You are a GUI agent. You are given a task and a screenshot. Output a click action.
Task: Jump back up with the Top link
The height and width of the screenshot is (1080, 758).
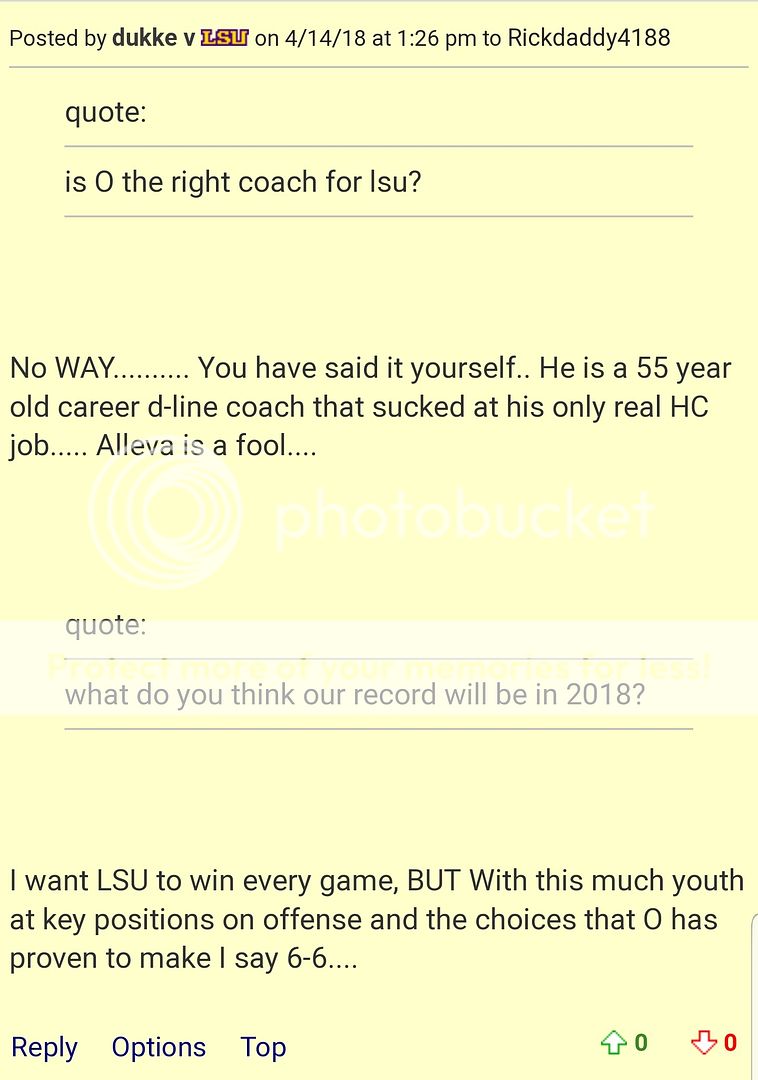[x=263, y=1047]
